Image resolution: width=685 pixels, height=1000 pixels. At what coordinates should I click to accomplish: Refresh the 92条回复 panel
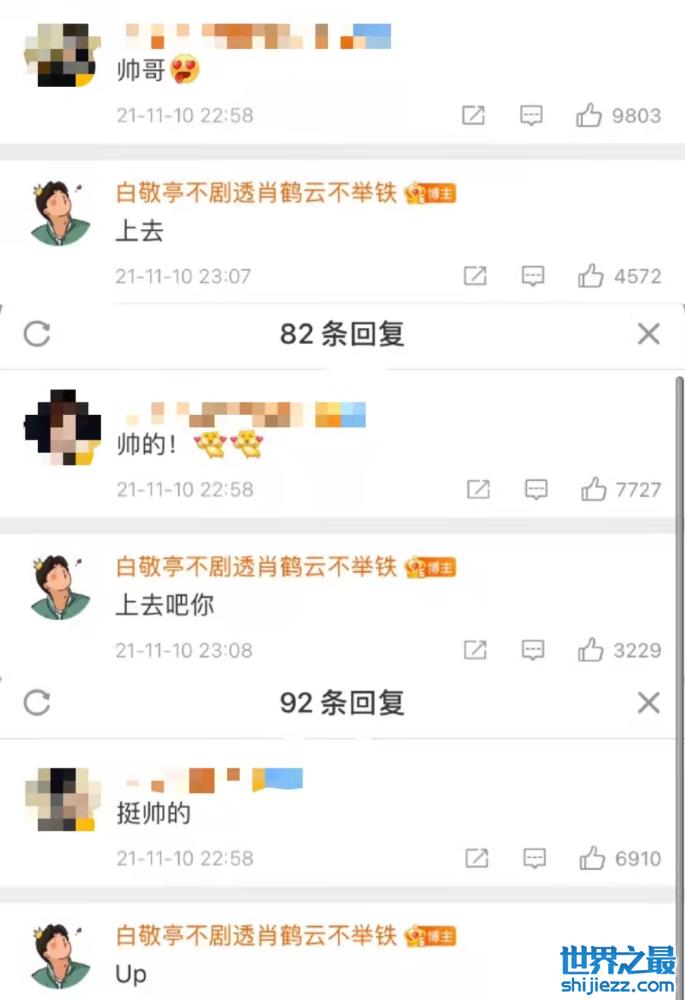click(37, 703)
